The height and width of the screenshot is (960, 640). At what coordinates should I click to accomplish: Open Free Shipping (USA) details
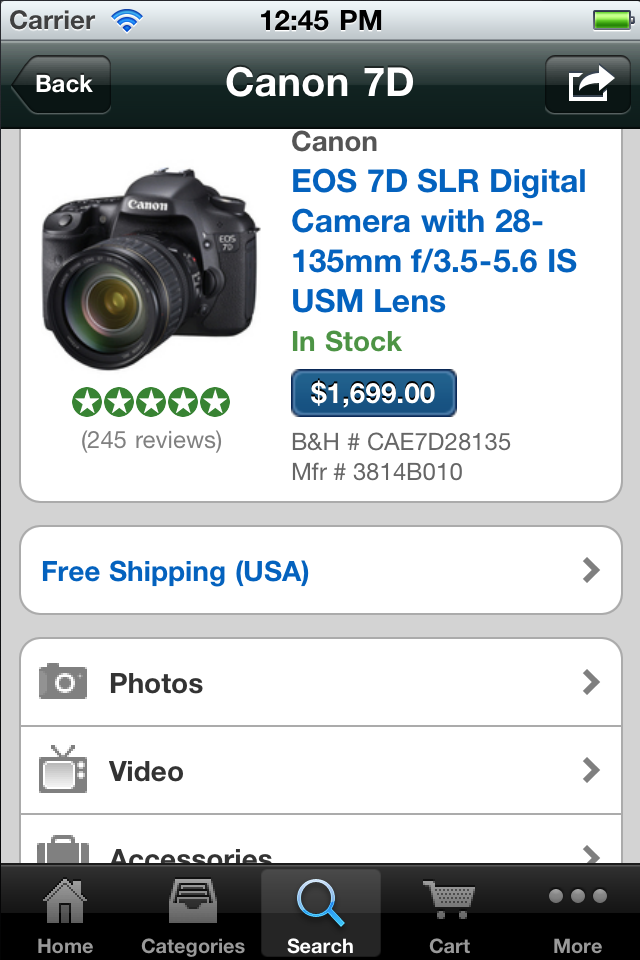click(320, 571)
